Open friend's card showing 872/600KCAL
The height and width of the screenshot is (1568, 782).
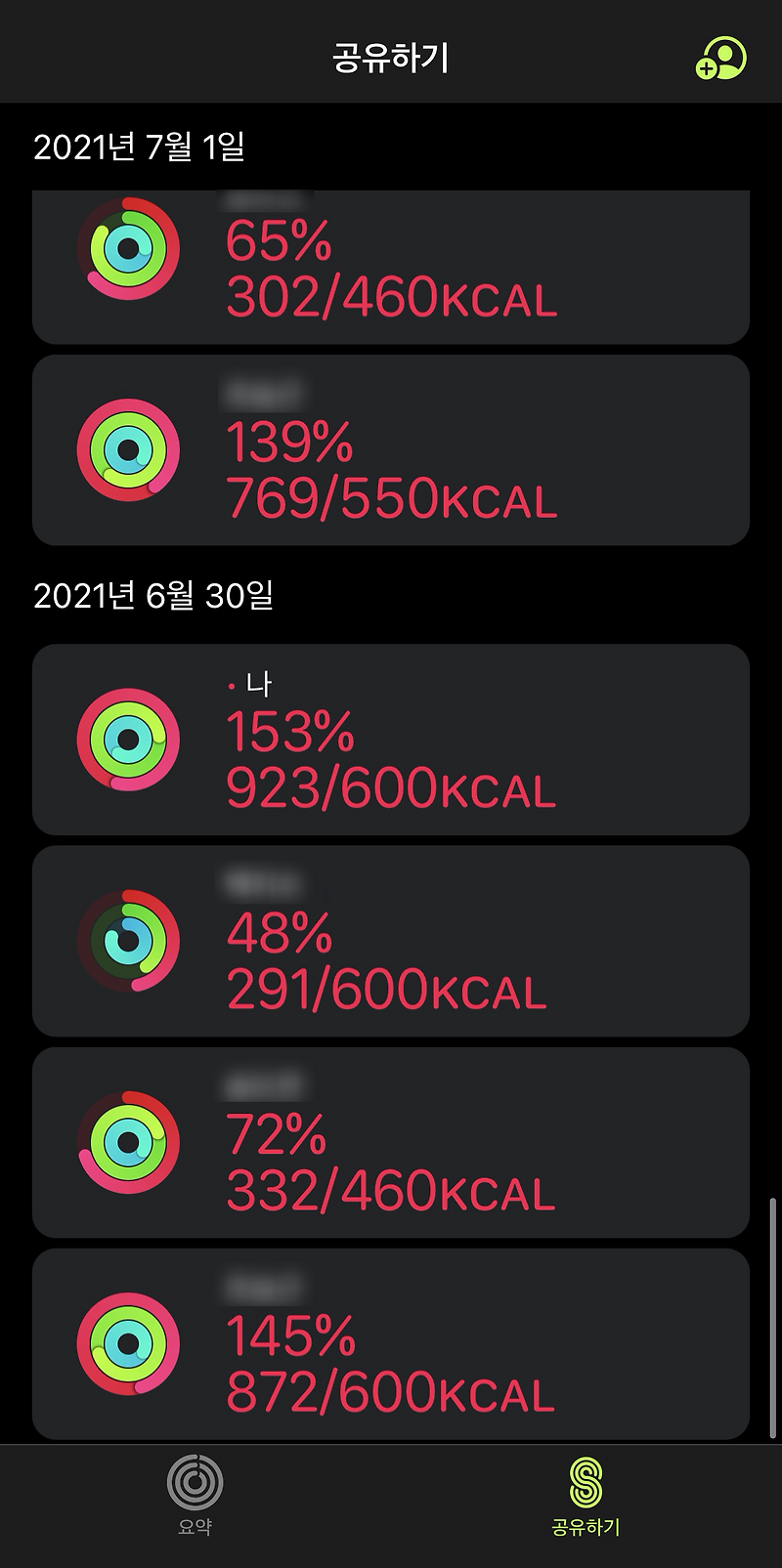[391, 1343]
